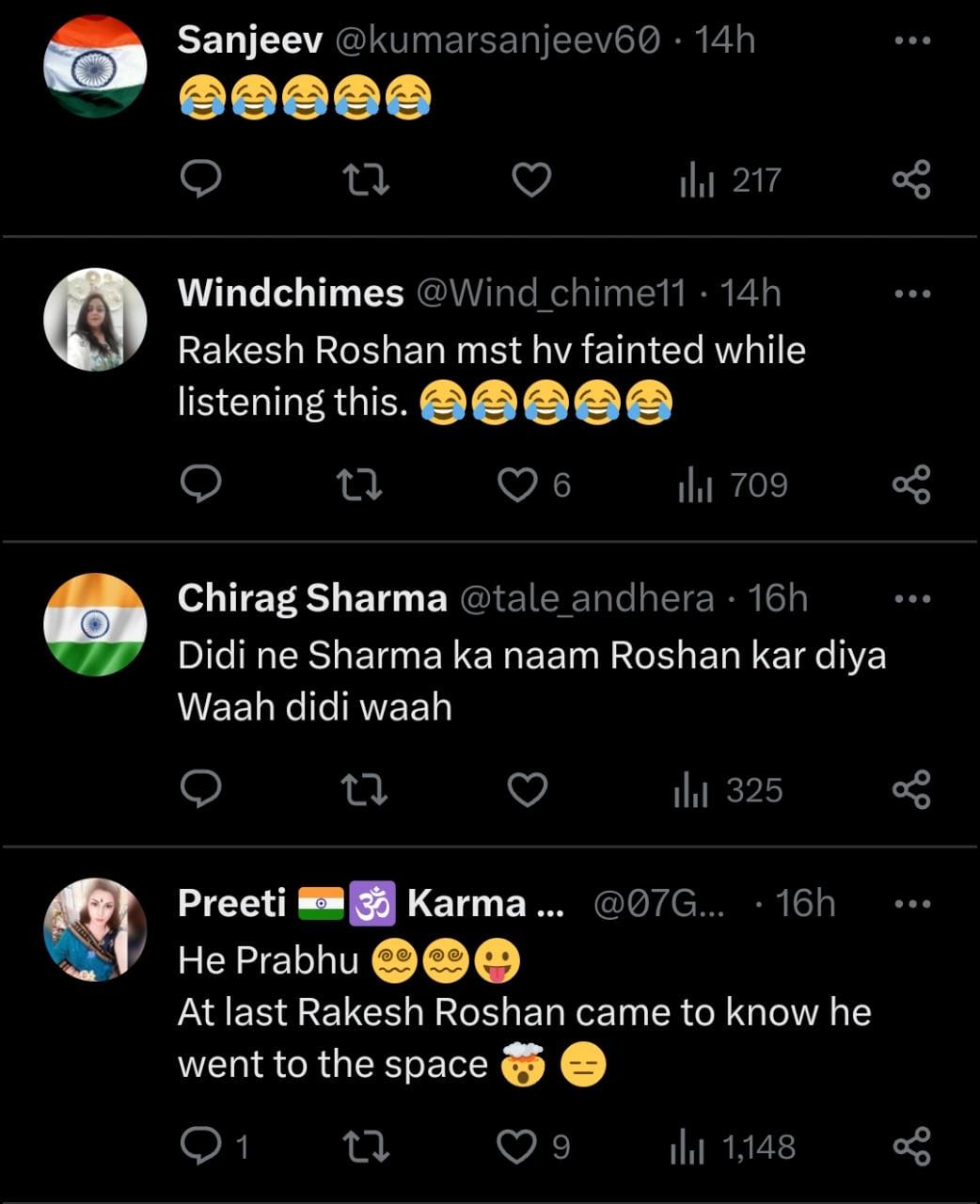Share Preeti's tweet
Screen dimensions: 980x1204
click(x=910, y=1147)
